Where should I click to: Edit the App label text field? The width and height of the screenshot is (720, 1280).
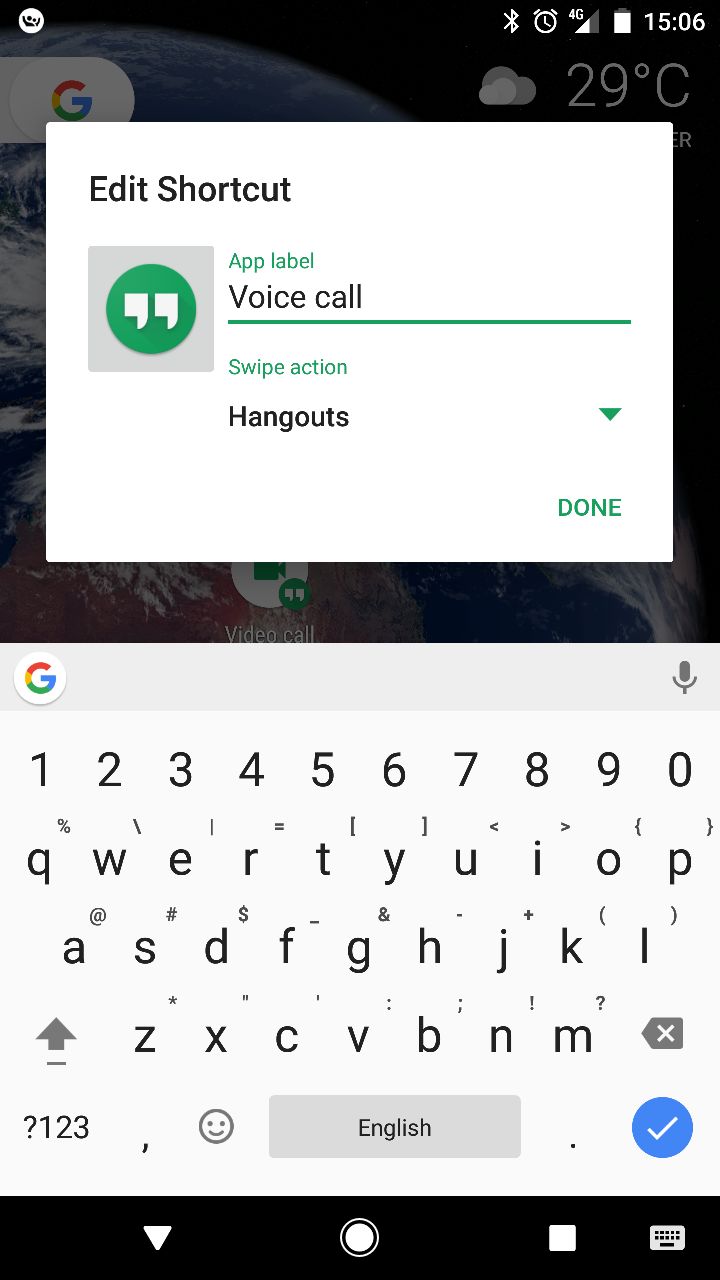click(x=429, y=297)
